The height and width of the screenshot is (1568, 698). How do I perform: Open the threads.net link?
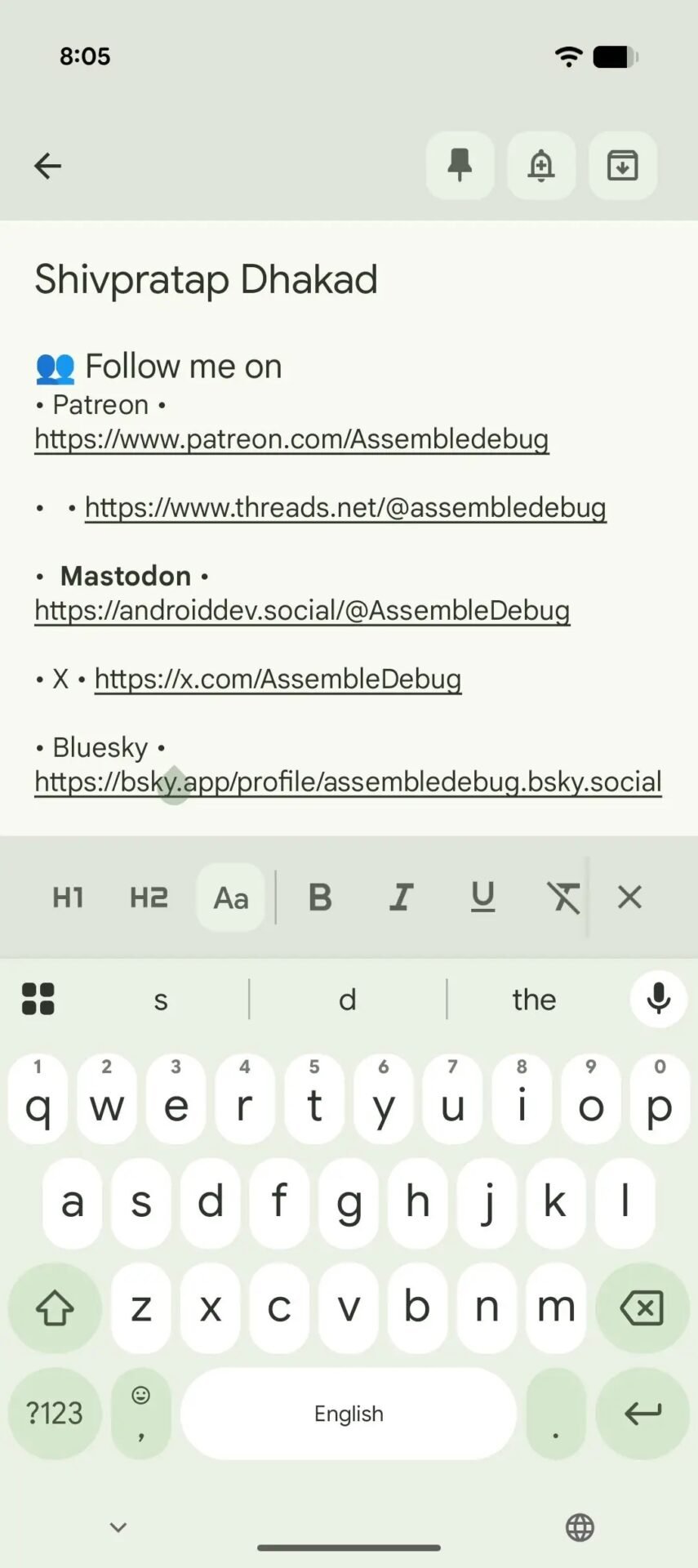point(345,508)
